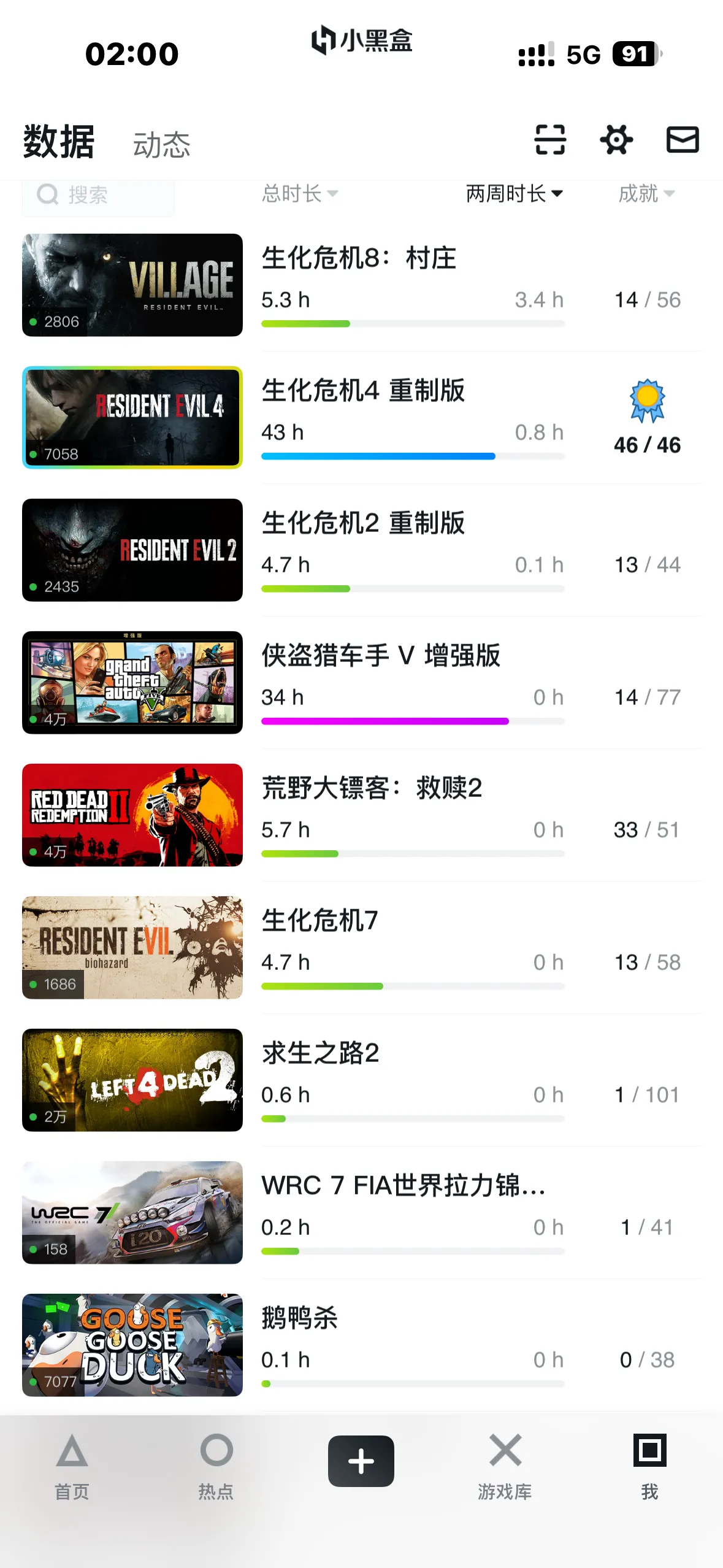
Task: Open the messages envelope icon
Action: pyautogui.click(x=682, y=140)
